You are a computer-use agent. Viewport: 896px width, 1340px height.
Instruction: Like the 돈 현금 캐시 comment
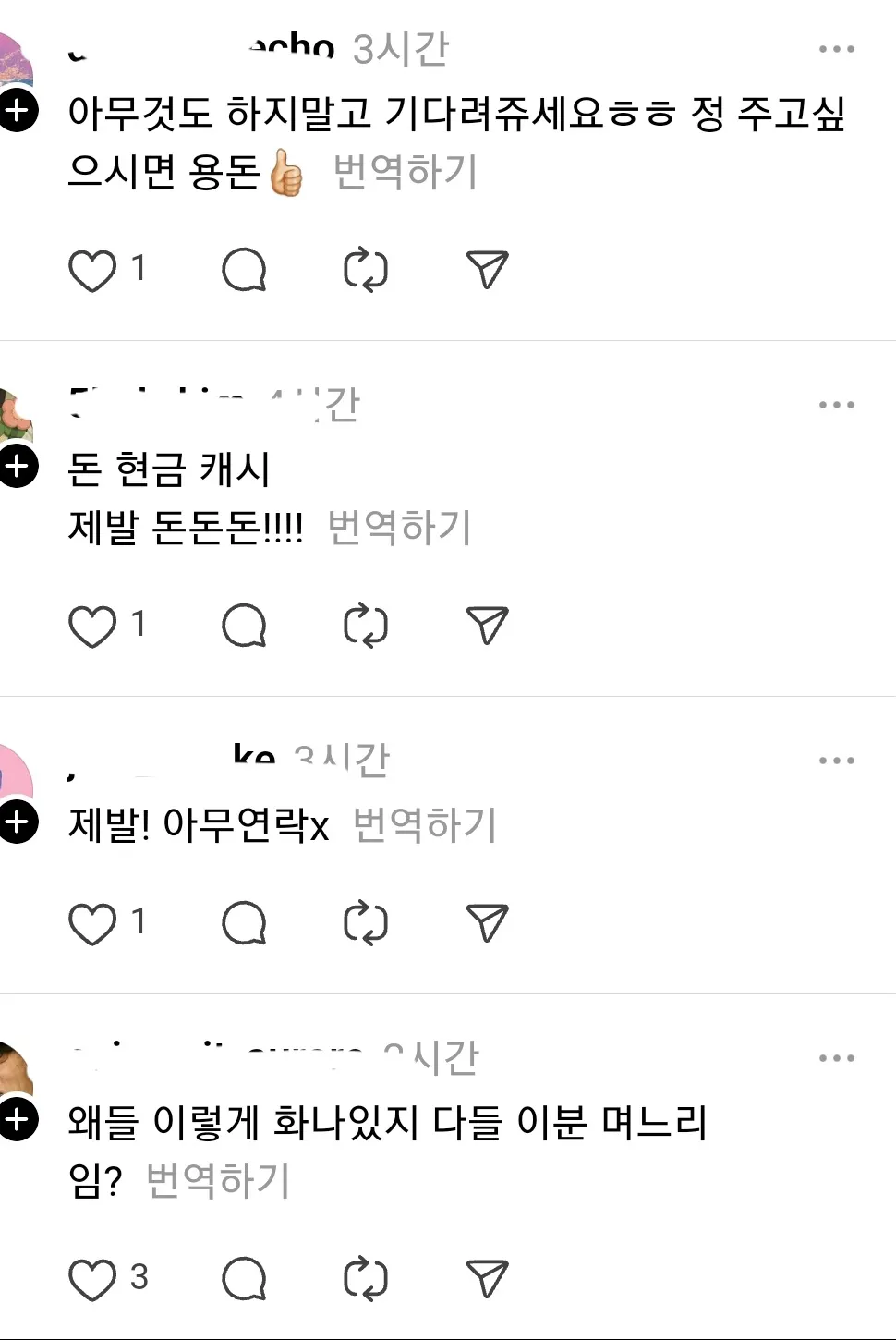click(x=92, y=627)
